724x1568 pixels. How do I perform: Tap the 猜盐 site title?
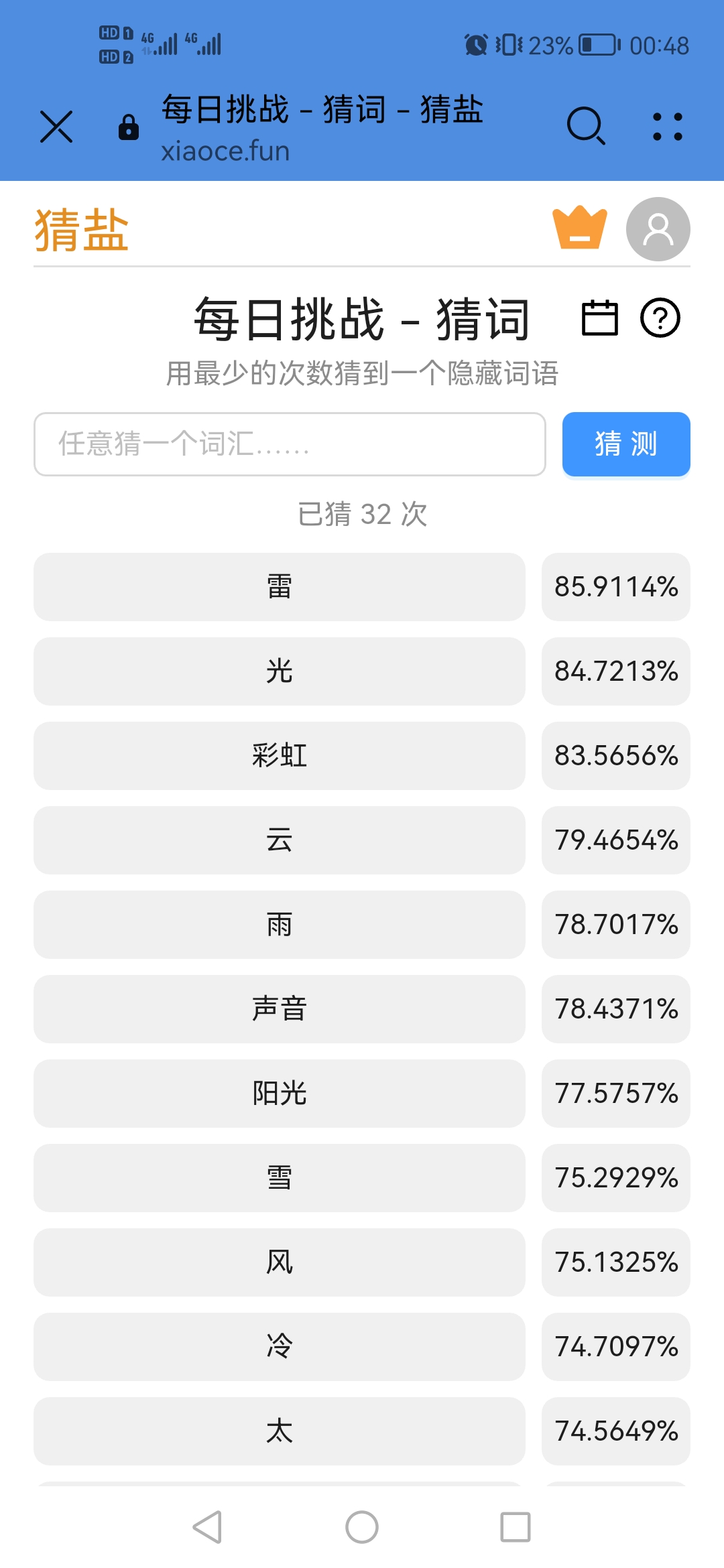(x=81, y=230)
